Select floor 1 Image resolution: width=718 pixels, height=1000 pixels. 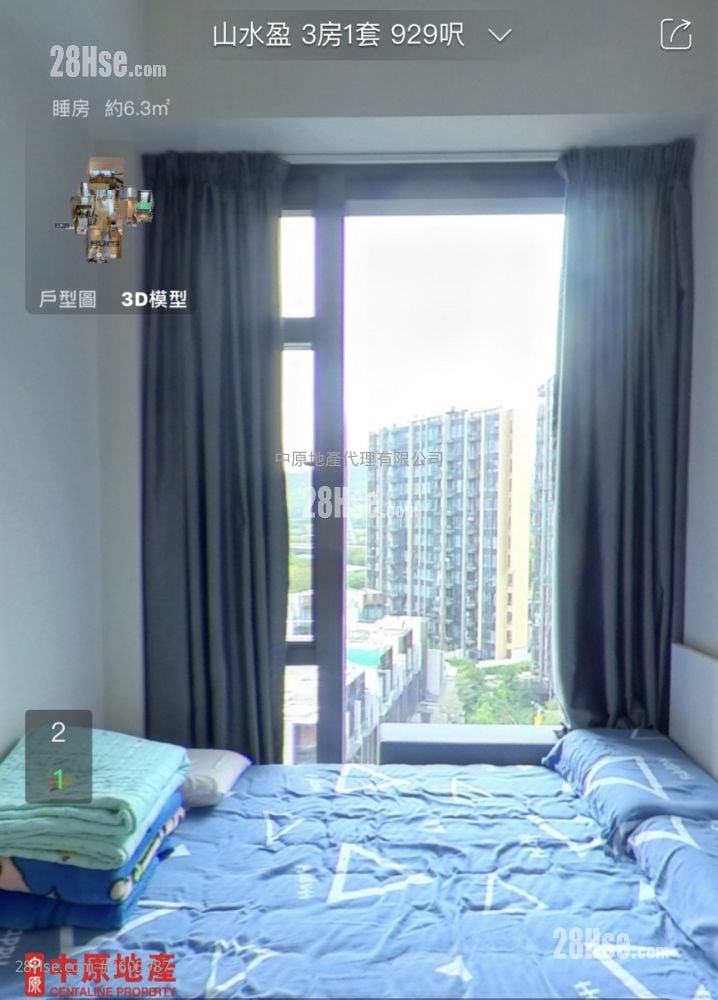click(58, 778)
